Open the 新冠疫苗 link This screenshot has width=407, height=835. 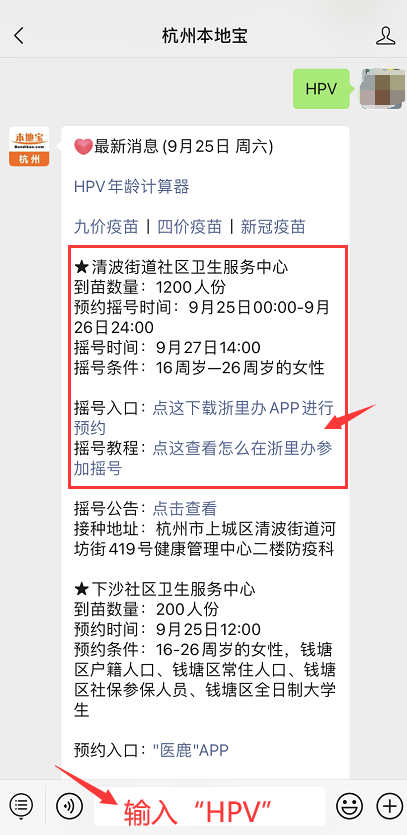coord(273,227)
